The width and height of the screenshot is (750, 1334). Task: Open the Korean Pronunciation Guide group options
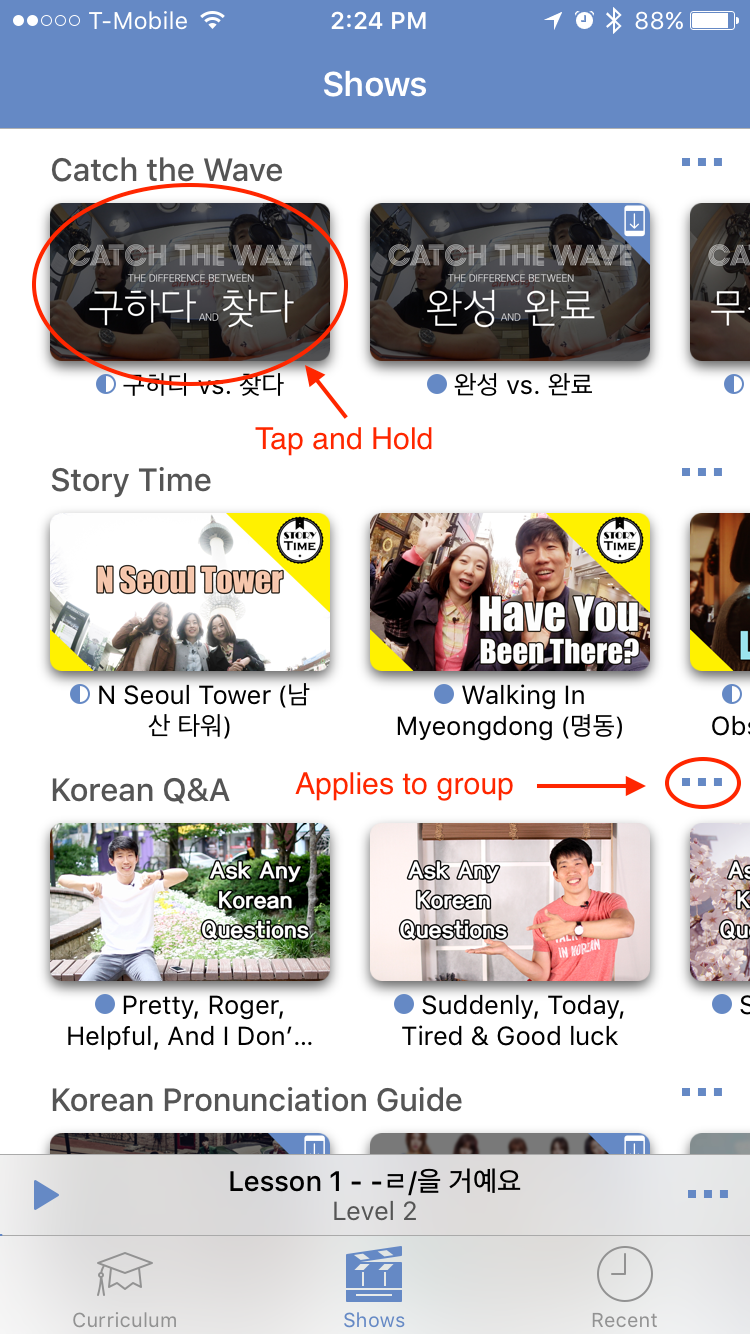tap(701, 1092)
